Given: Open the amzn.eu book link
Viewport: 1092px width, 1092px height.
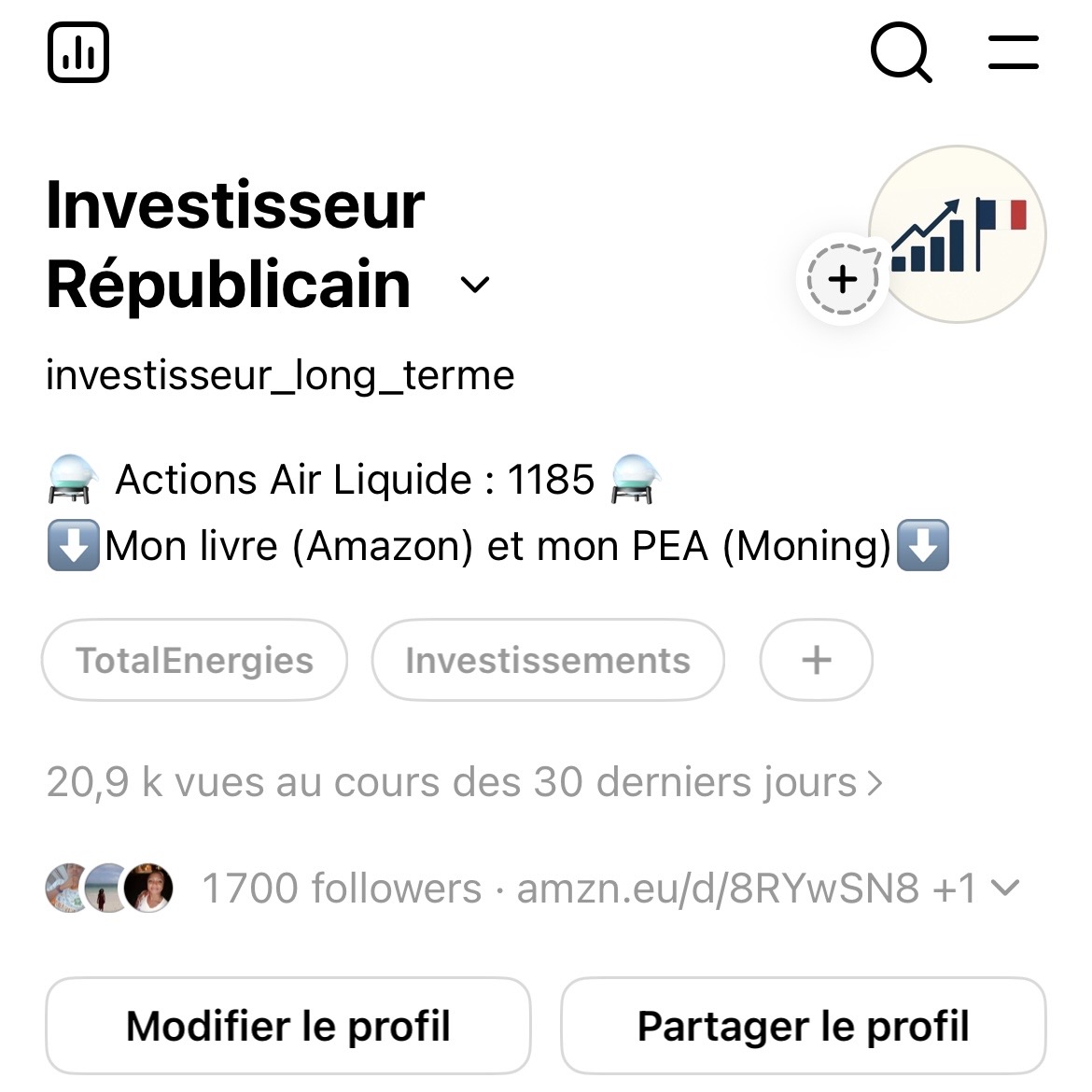Looking at the screenshot, I should tap(717, 888).
